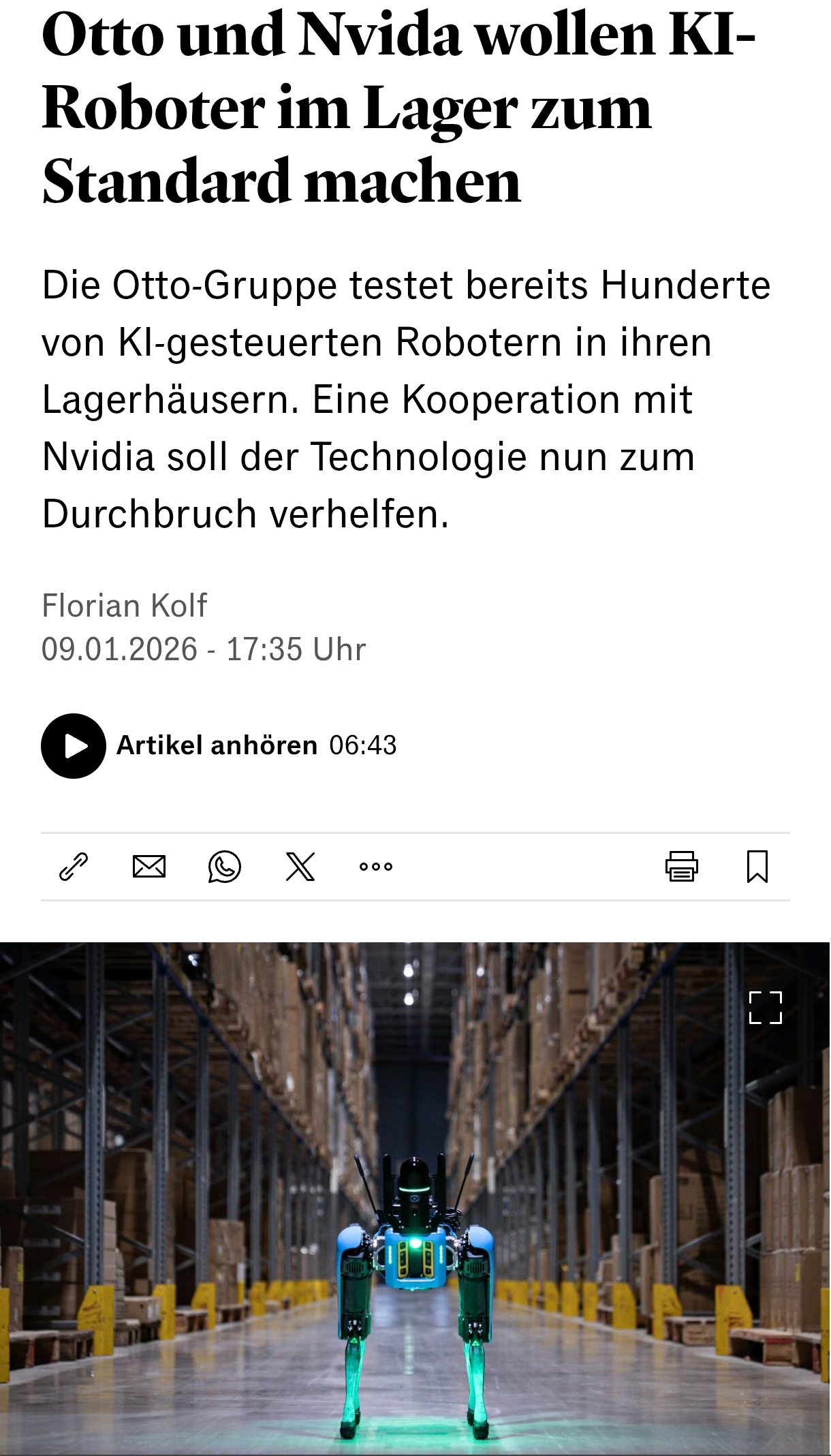Open more sharing options
The height and width of the screenshot is (1456, 831).
click(x=376, y=867)
